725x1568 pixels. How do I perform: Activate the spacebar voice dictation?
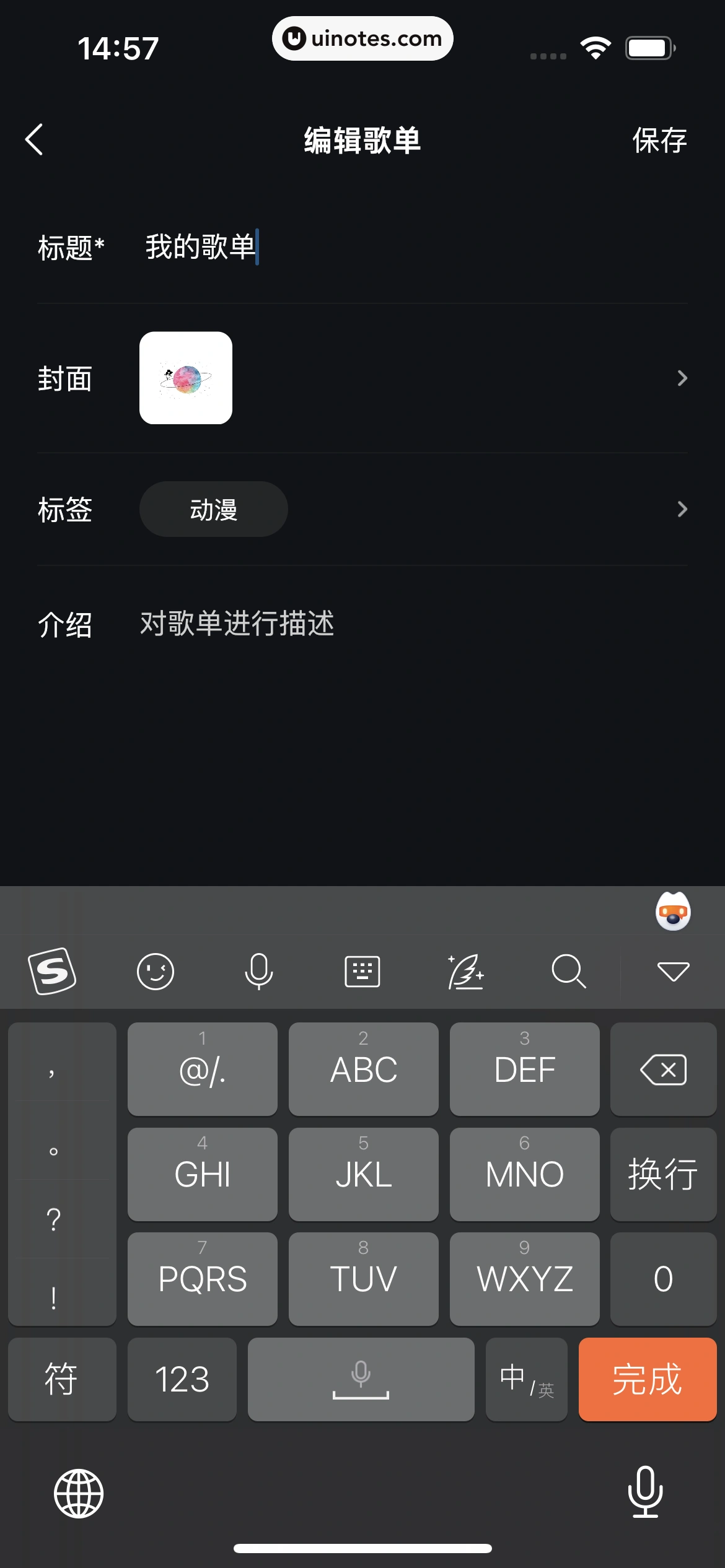coord(361,1379)
